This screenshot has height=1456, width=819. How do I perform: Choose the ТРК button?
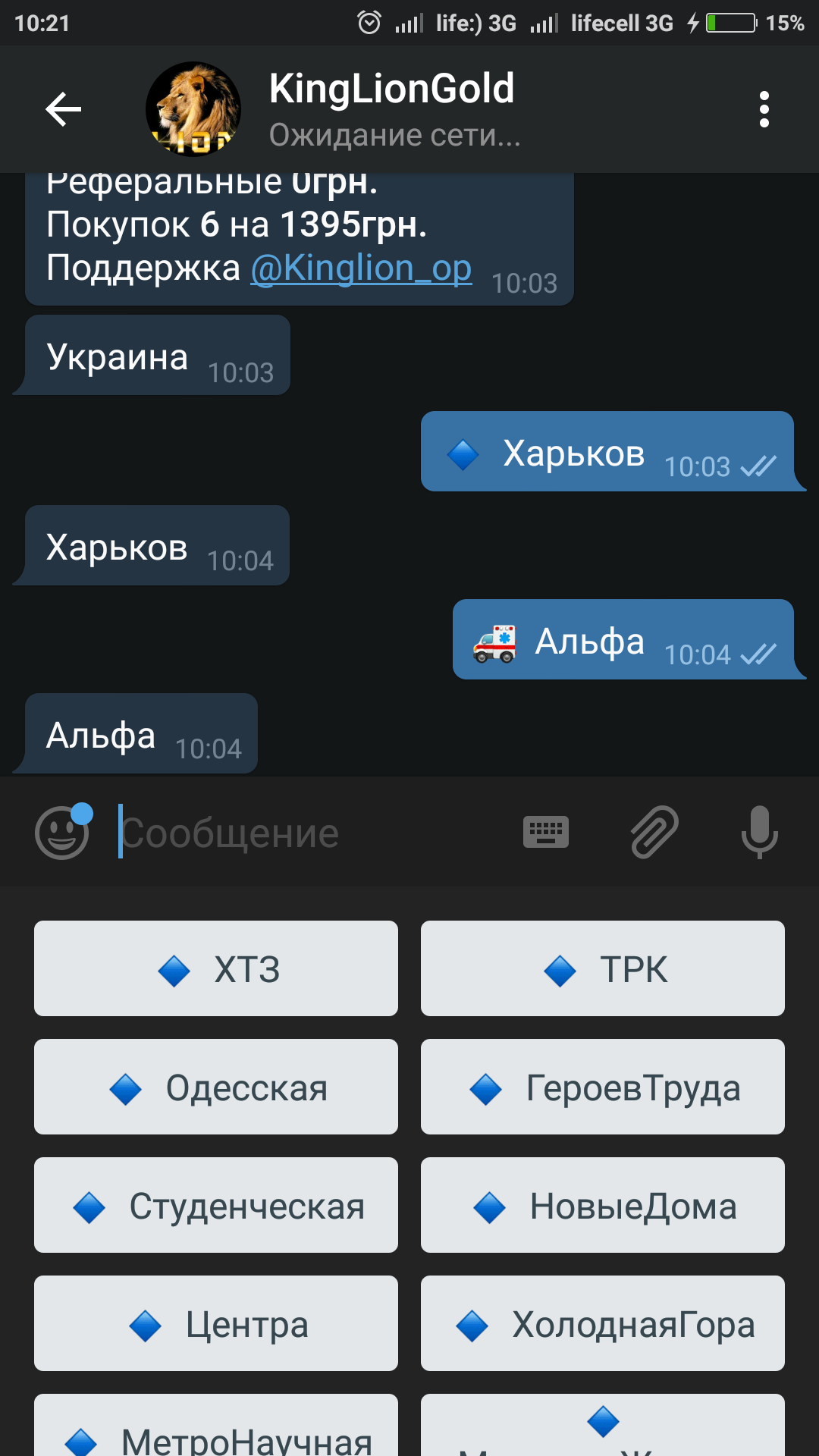point(603,968)
